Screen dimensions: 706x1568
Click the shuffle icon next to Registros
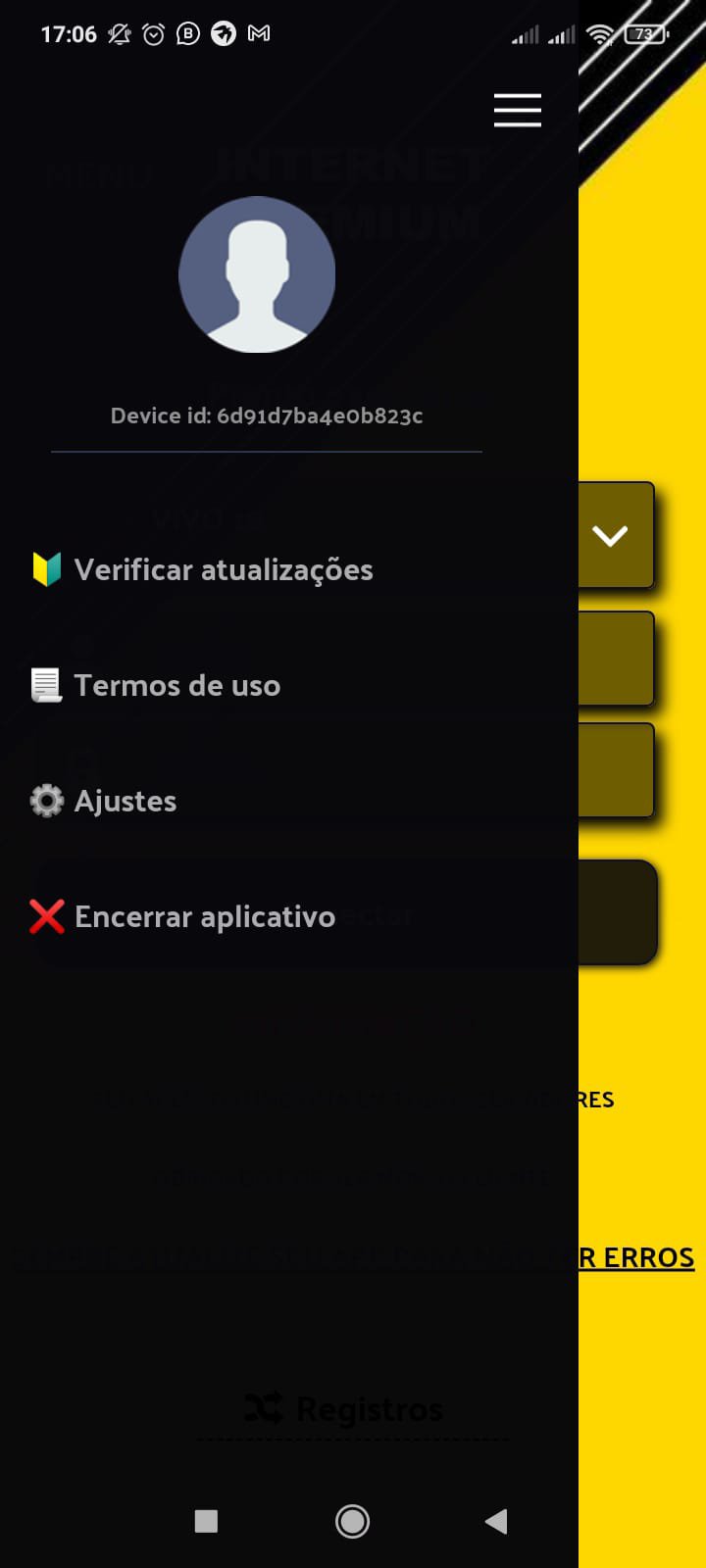[x=263, y=1408]
